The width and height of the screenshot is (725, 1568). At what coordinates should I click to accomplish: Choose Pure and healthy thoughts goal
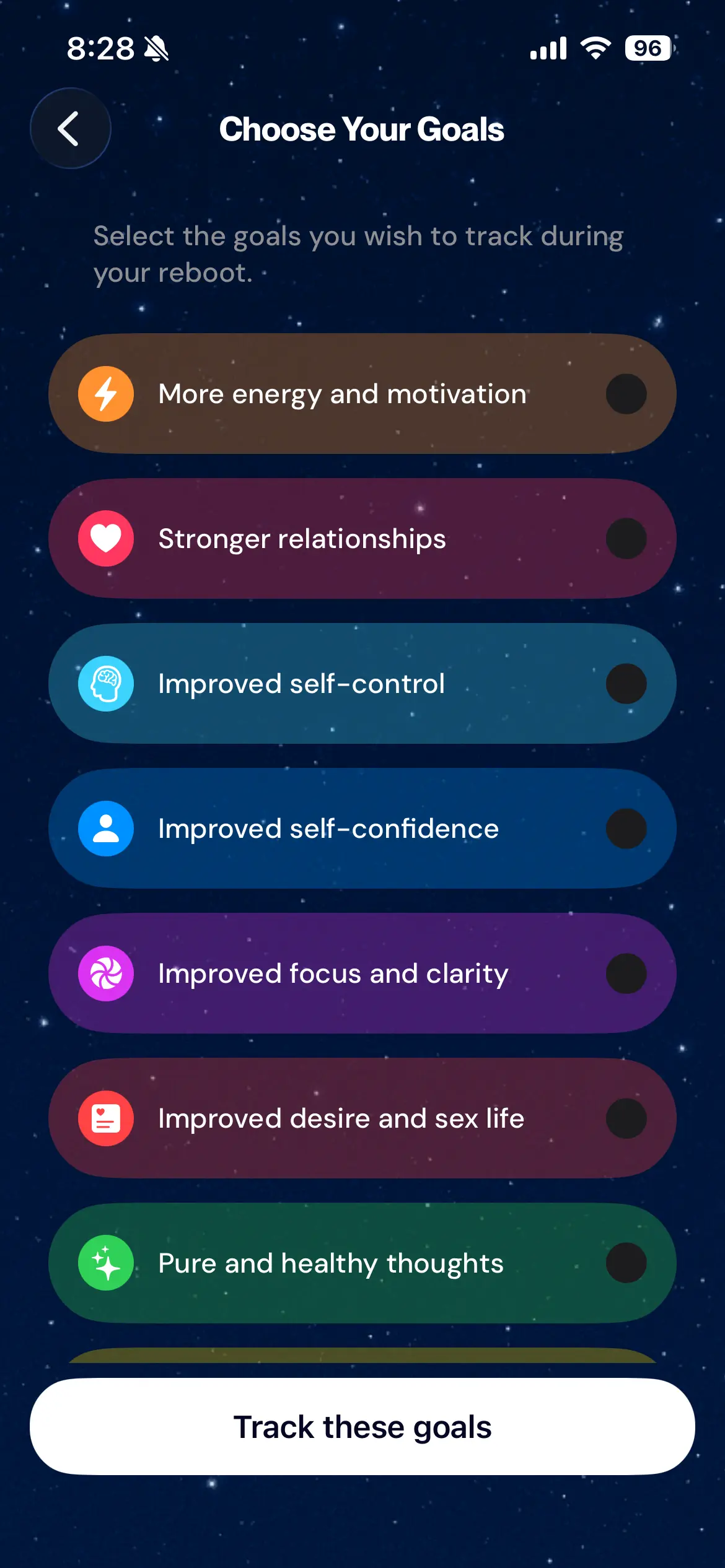tap(362, 1263)
